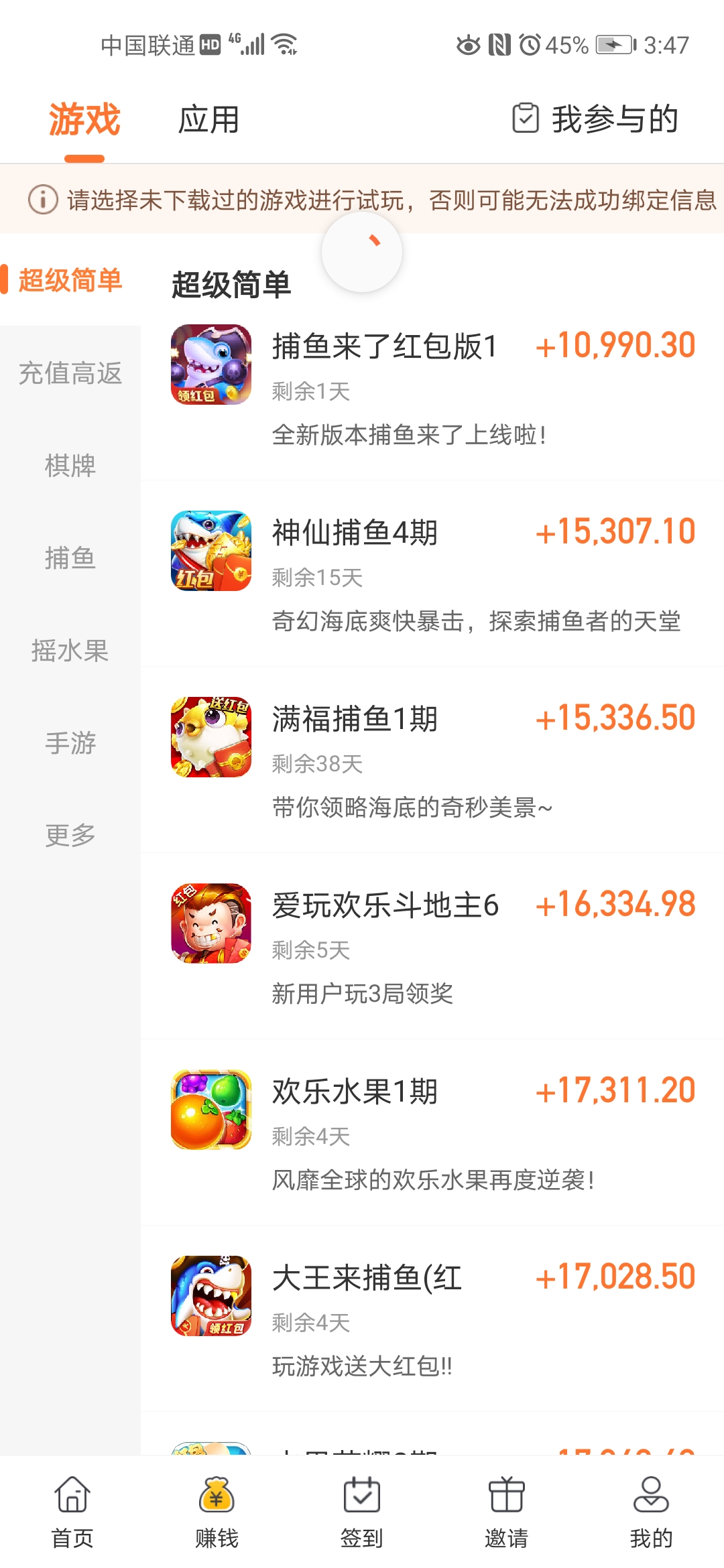This screenshot has height=1568, width=724.
Task: Open the 我的 profile tab
Action: coord(651,1513)
